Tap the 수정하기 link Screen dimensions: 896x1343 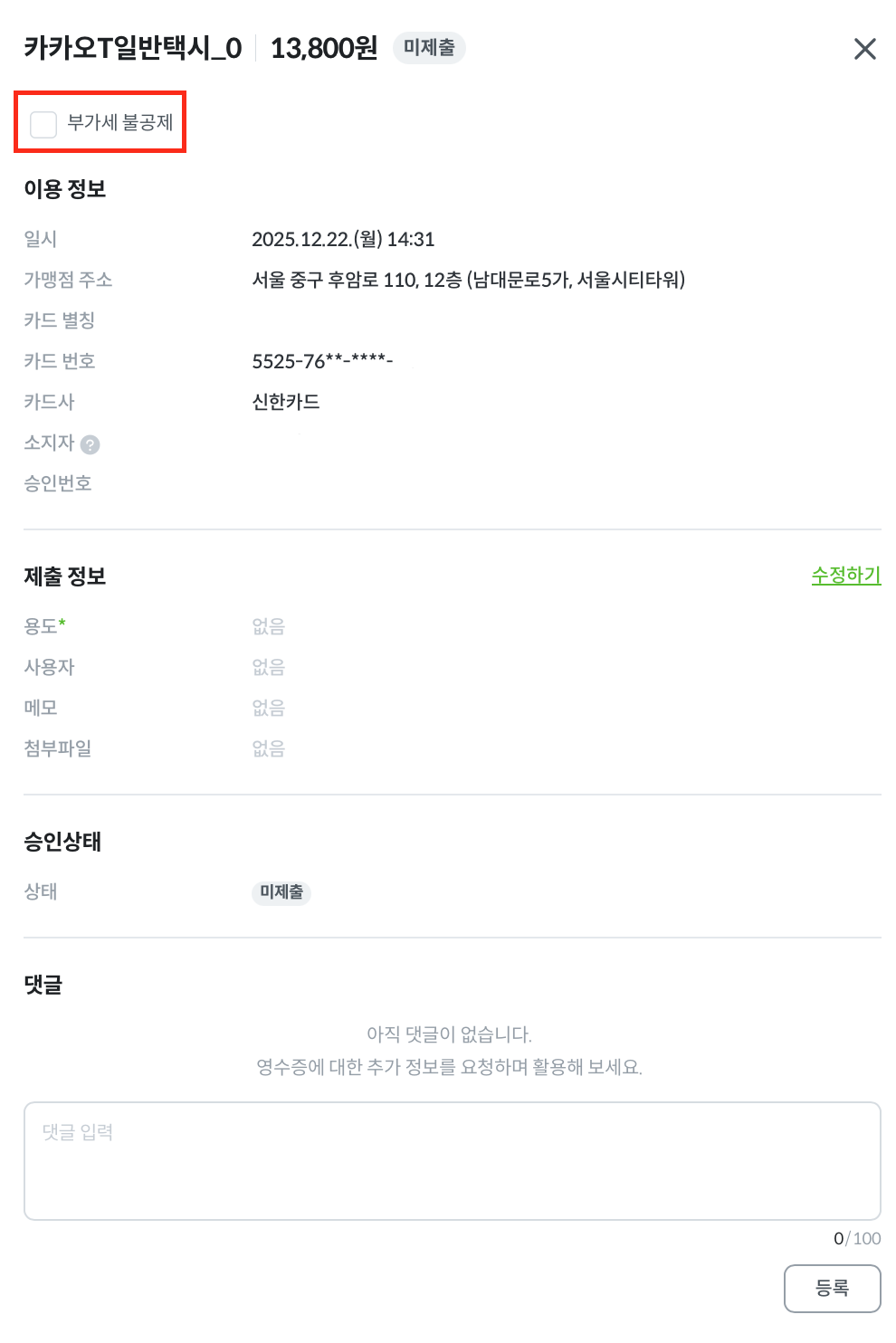pos(845,576)
